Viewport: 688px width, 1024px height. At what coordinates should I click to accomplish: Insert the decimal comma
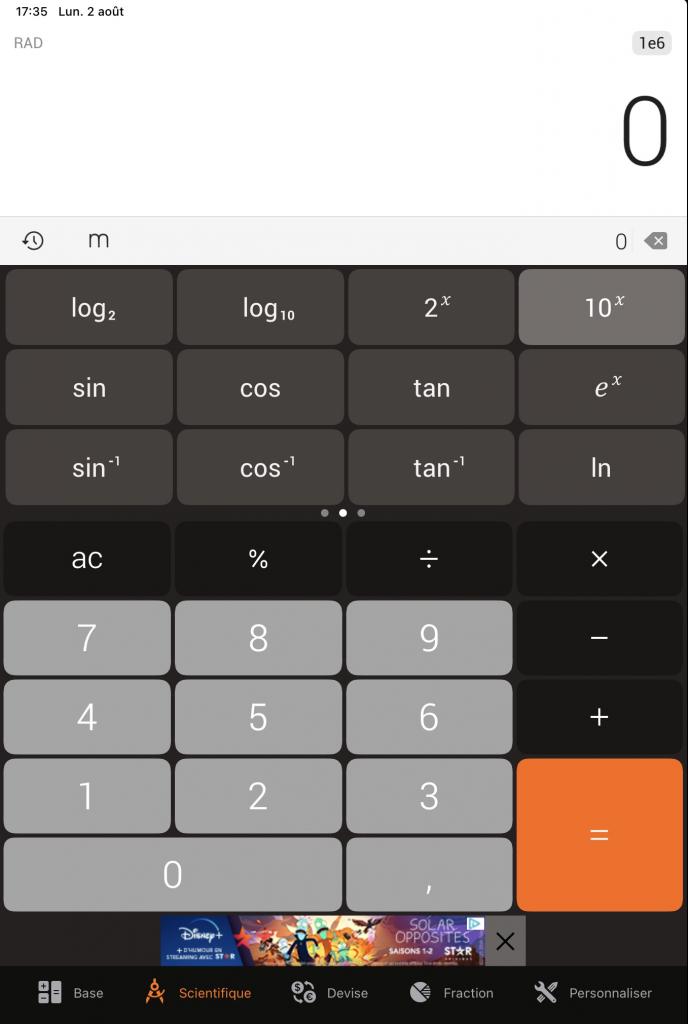(429, 875)
